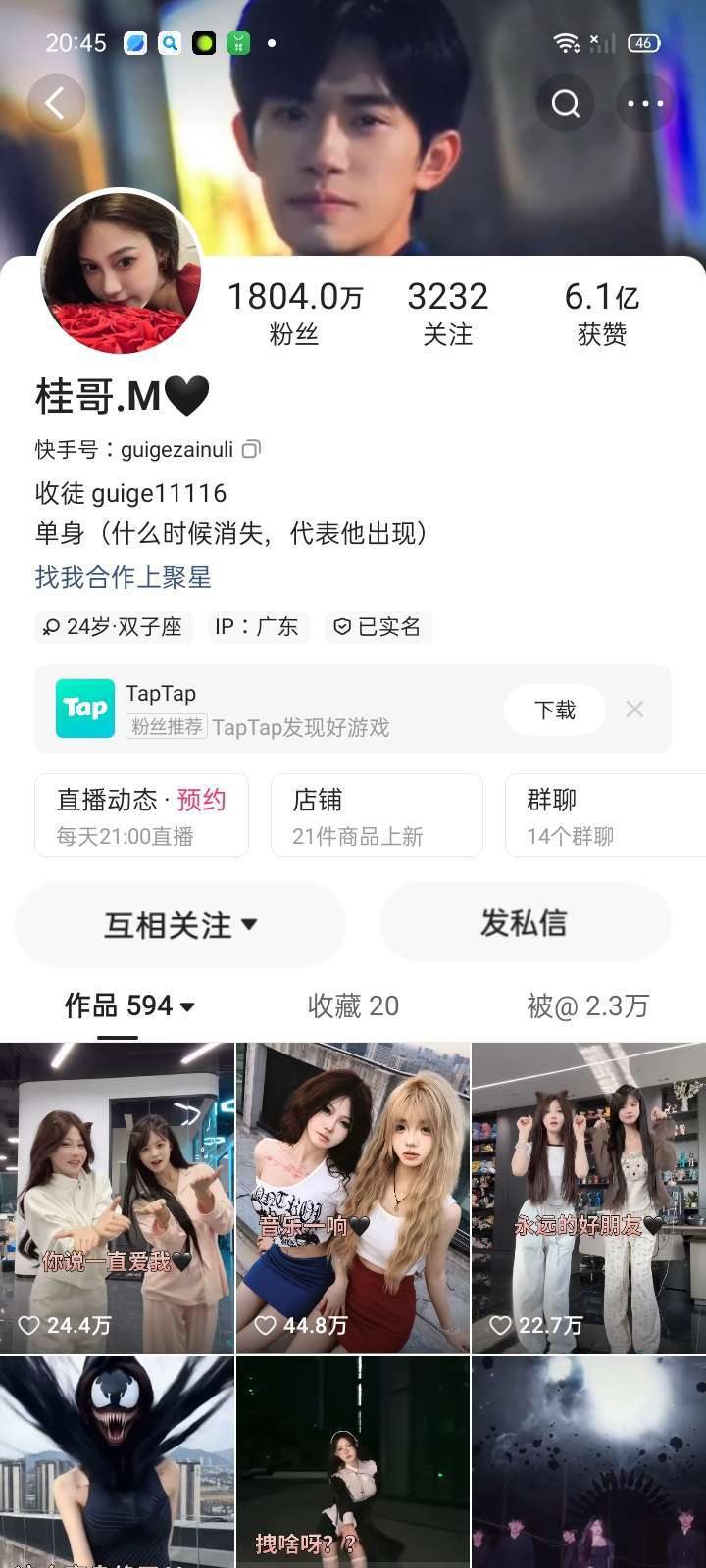Image resolution: width=706 pixels, height=1568 pixels.
Task: Open the three-dot overflow menu
Action: (644, 103)
